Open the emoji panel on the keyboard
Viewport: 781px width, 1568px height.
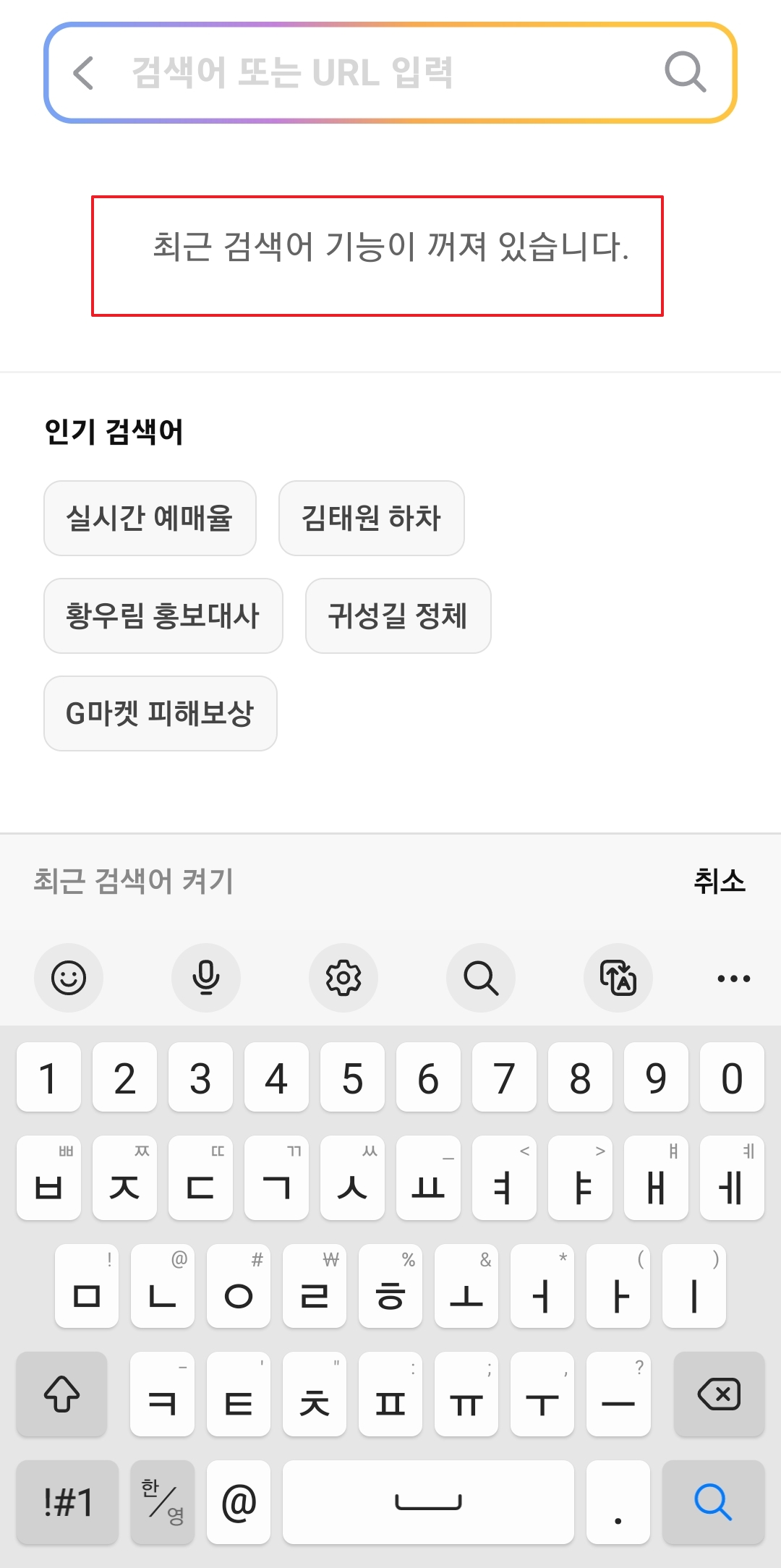[69, 978]
